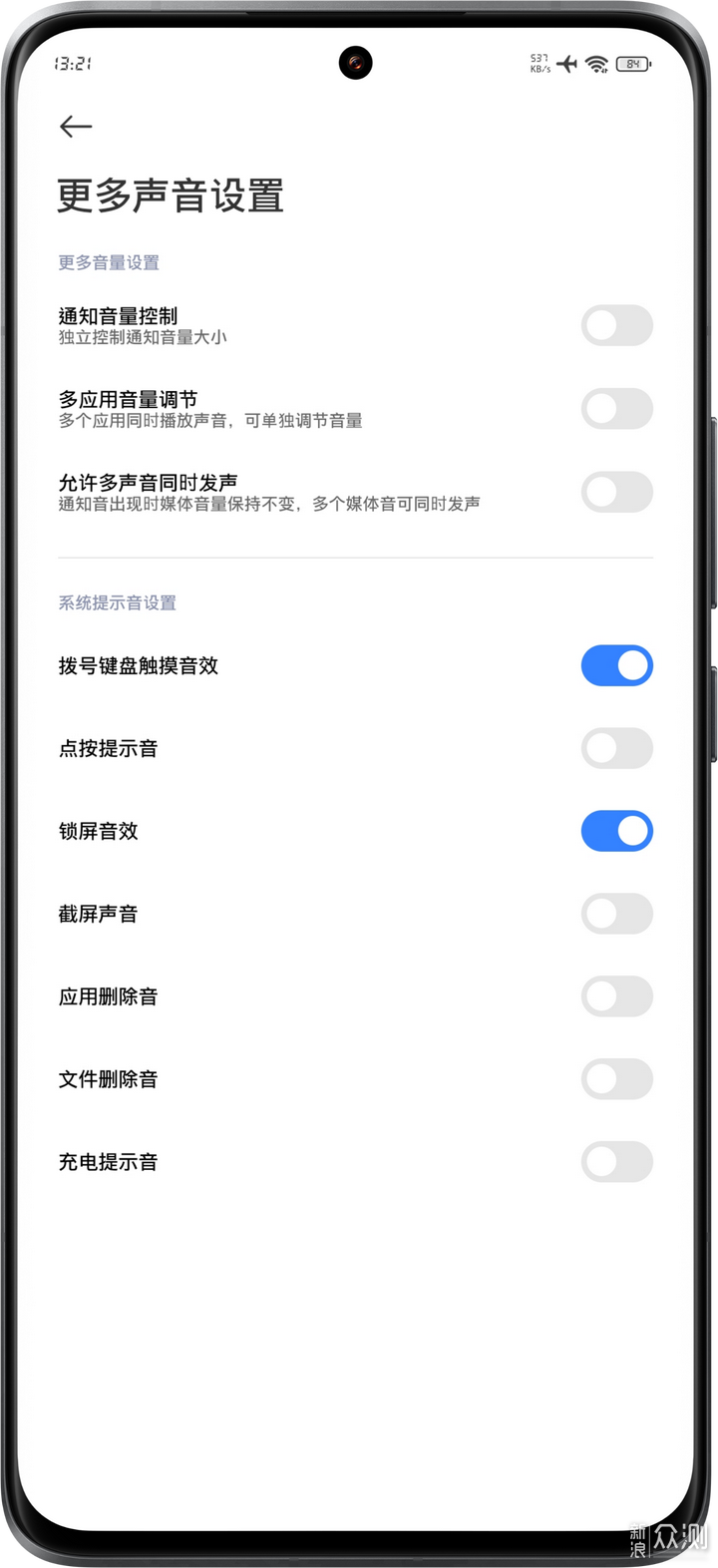Toggle 允许多声音同时发声 on
718x1568 pixels.
click(x=616, y=492)
